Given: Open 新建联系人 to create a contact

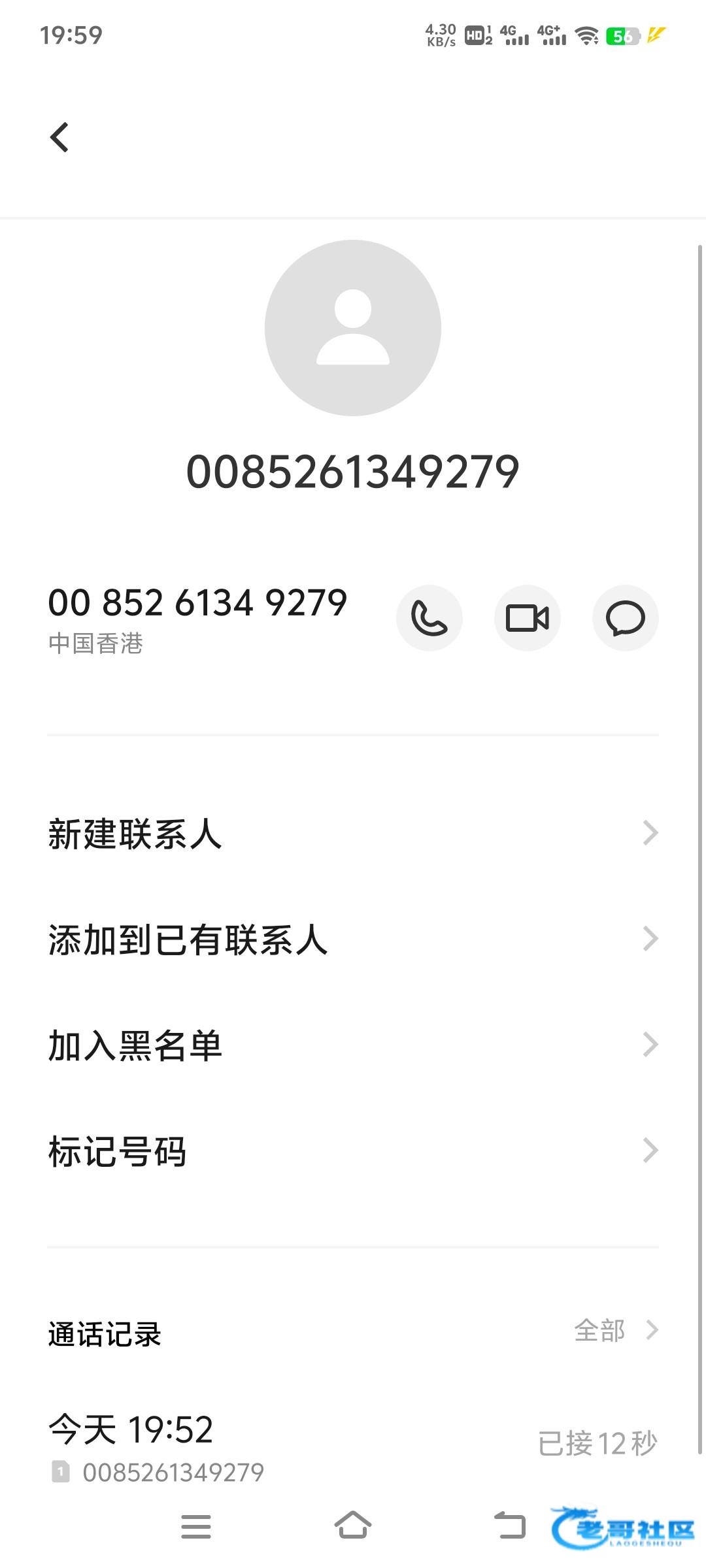Looking at the screenshot, I should (353, 834).
